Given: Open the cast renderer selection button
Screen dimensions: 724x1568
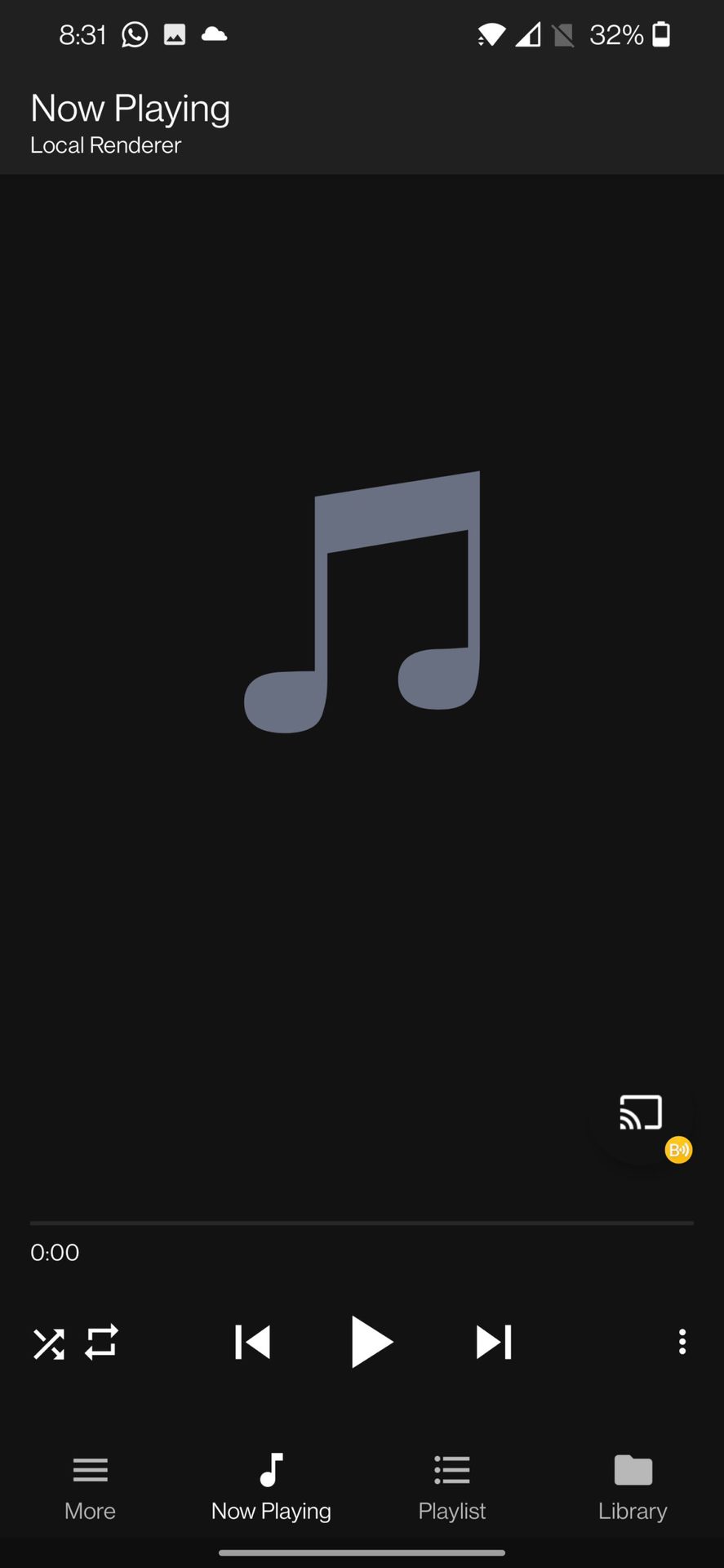Looking at the screenshot, I should [641, 1113].
